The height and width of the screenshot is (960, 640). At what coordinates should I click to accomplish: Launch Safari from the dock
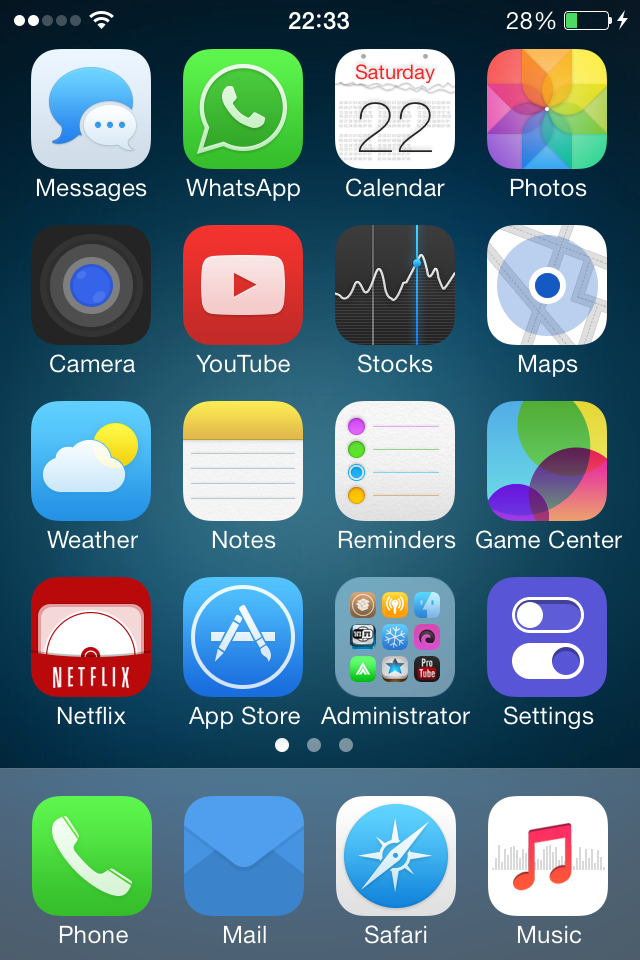pyautogui.click(x=396, y=856)
